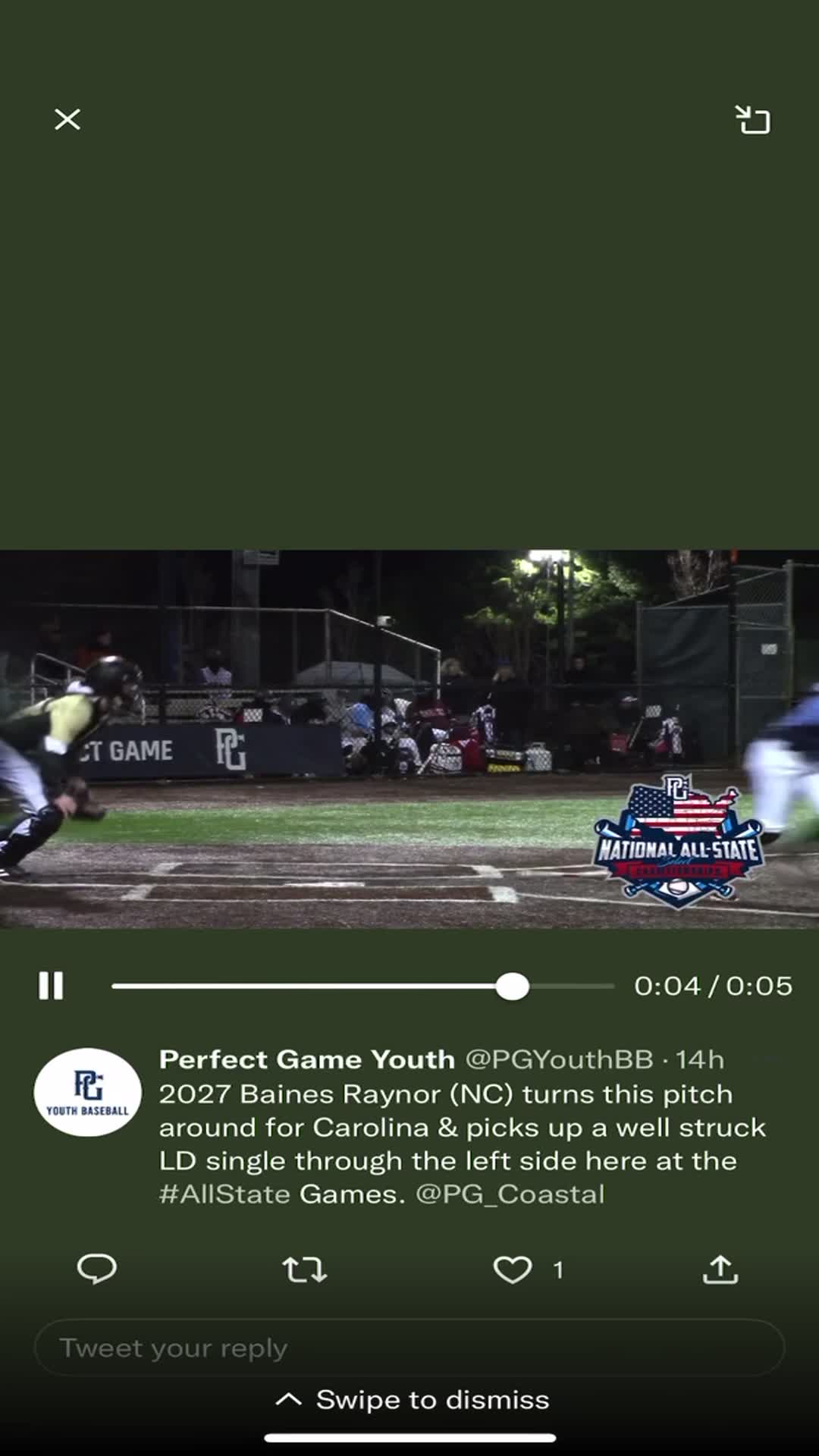Open the @PG_Coastal mention
This screenshot has height=1456, width=819.
click(x=510, y=1194)
